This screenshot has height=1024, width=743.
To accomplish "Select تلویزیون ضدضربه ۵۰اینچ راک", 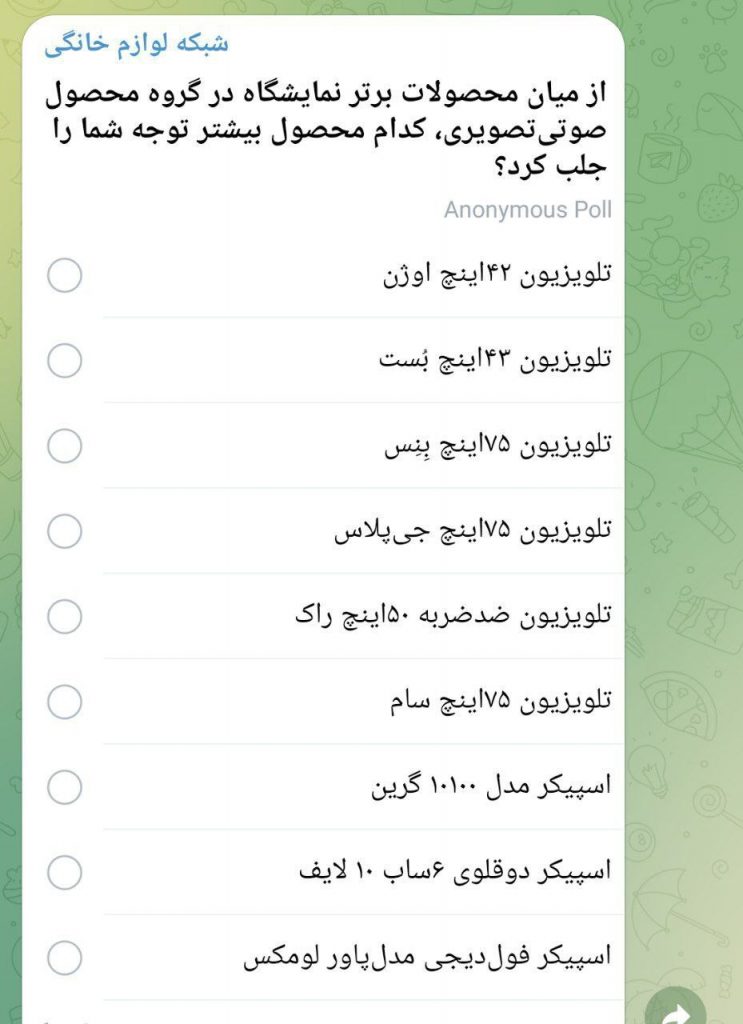I will [65, 617].
